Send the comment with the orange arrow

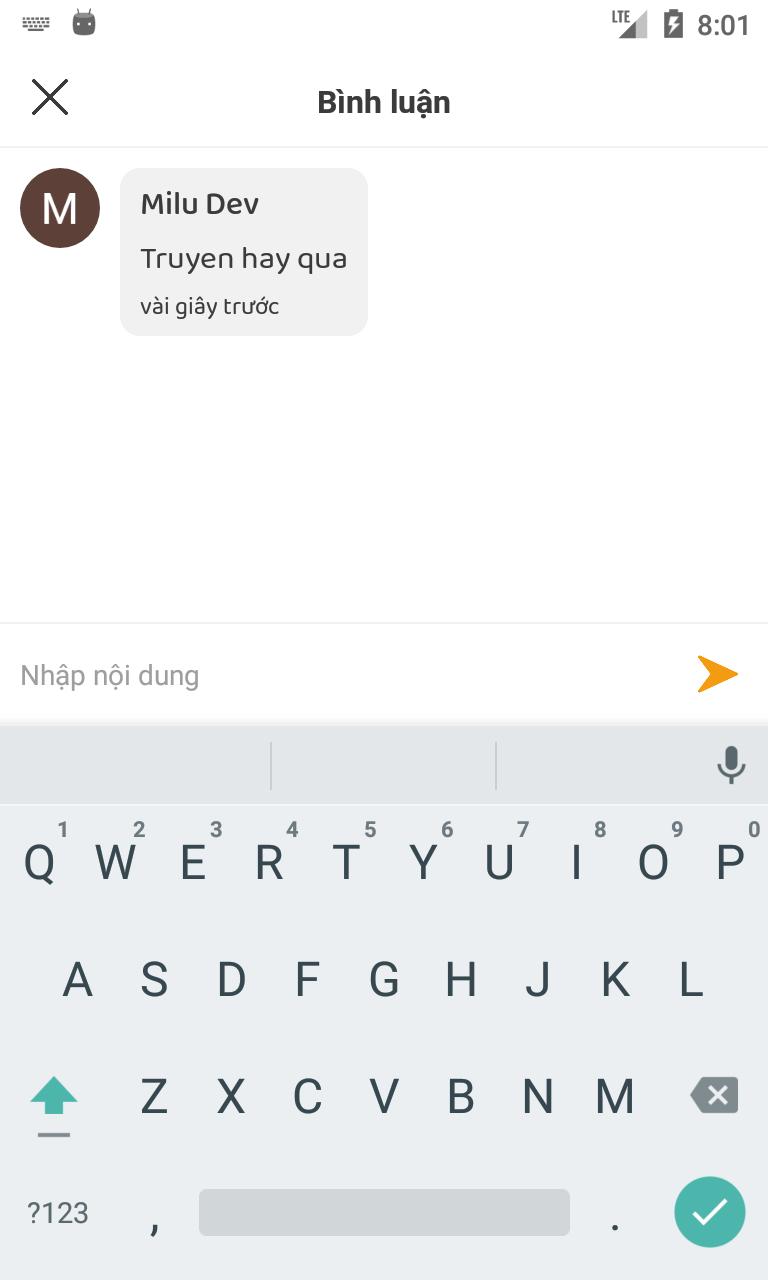click(x=717, y=675)
